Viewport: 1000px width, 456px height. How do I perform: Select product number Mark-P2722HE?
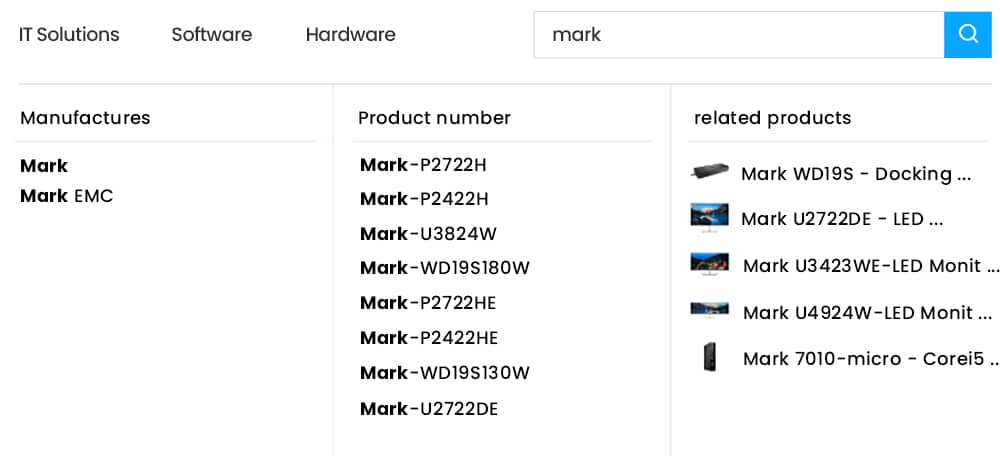428,303
